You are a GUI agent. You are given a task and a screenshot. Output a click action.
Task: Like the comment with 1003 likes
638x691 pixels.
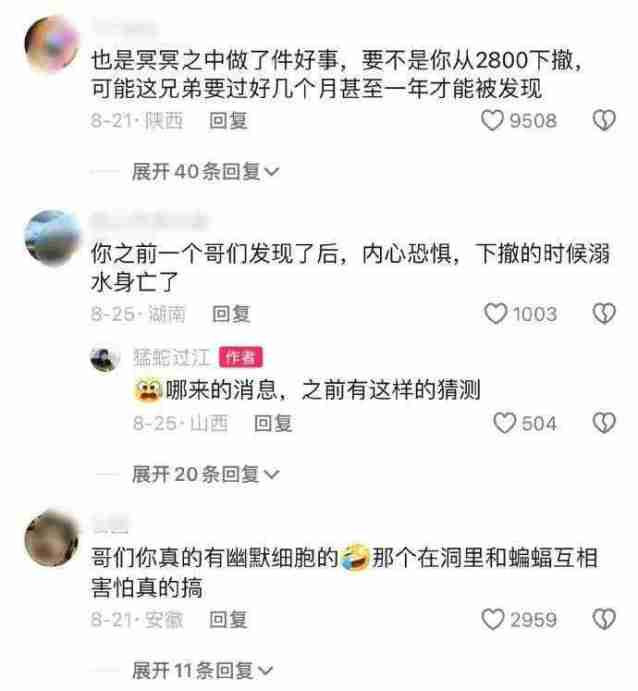(x=493, y=314)
